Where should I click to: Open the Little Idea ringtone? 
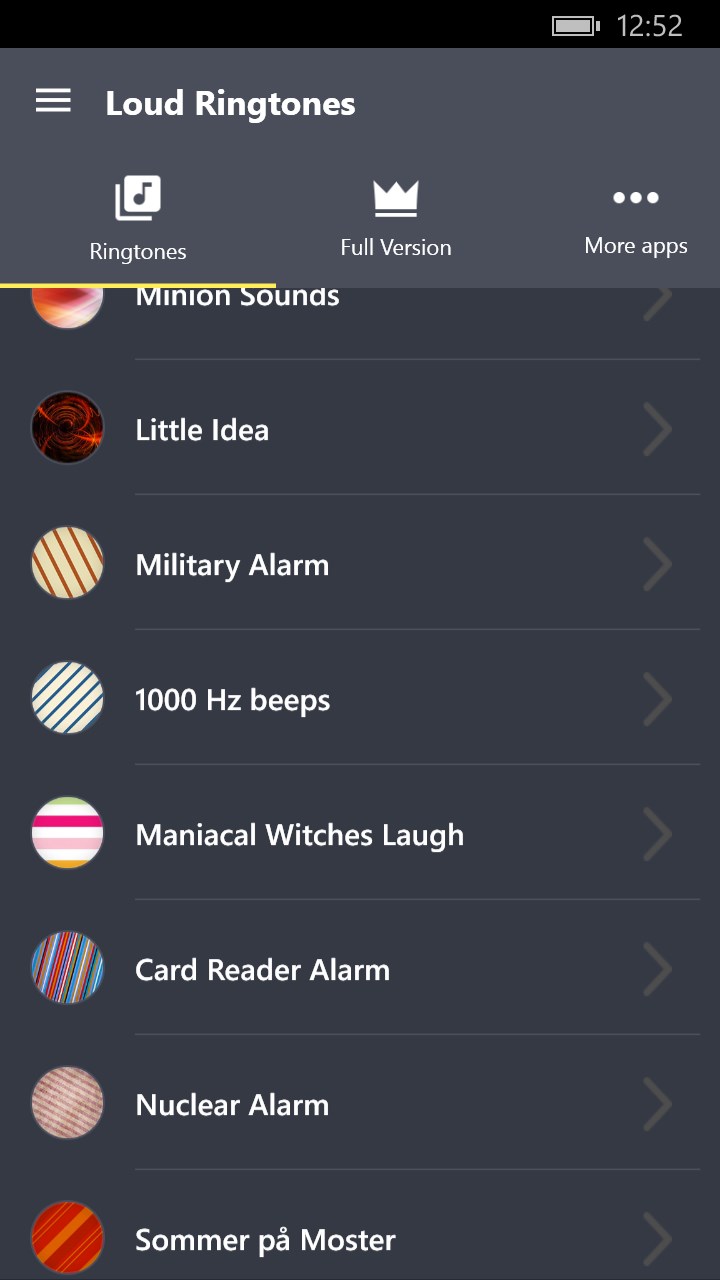pyautogui.click(x=360, y=430)
